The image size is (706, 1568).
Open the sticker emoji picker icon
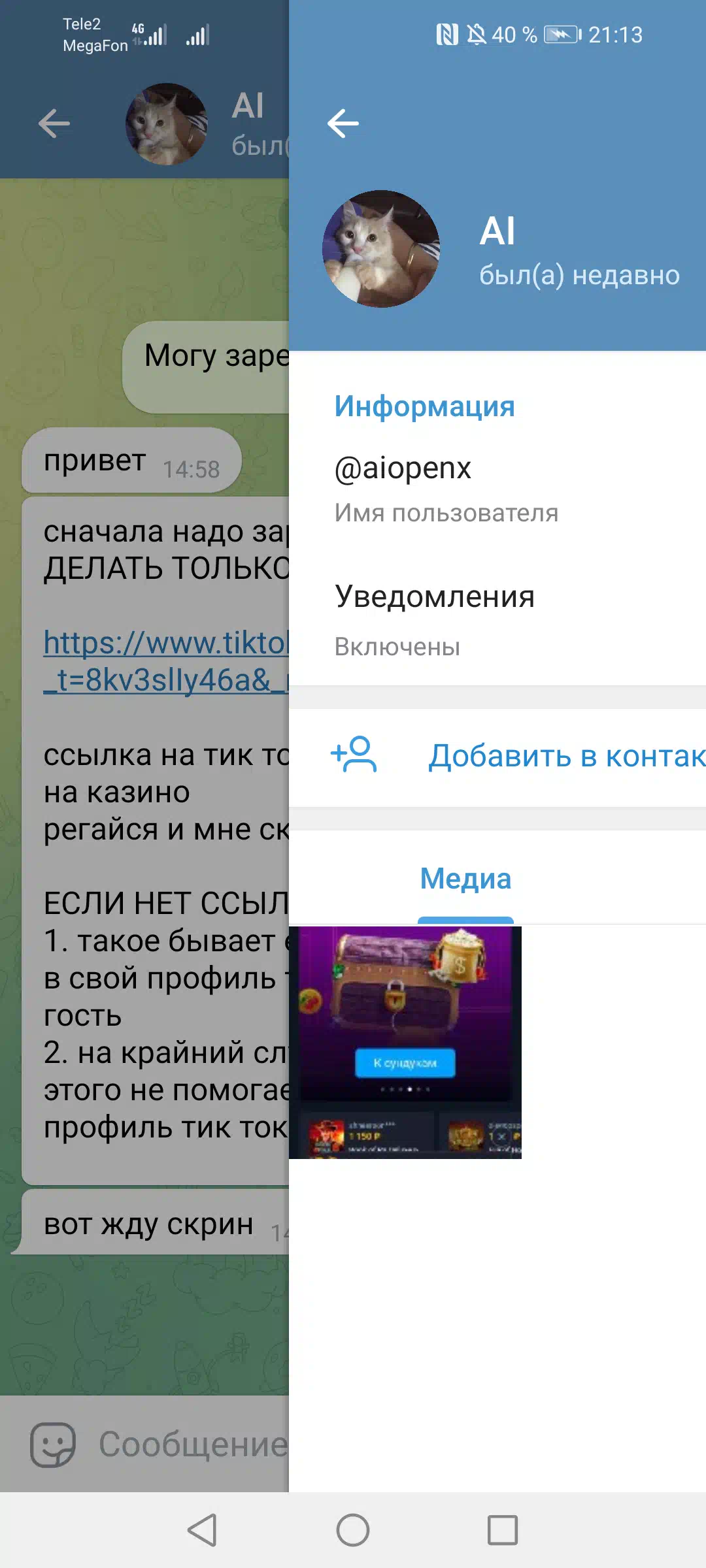pos(53,1445)
